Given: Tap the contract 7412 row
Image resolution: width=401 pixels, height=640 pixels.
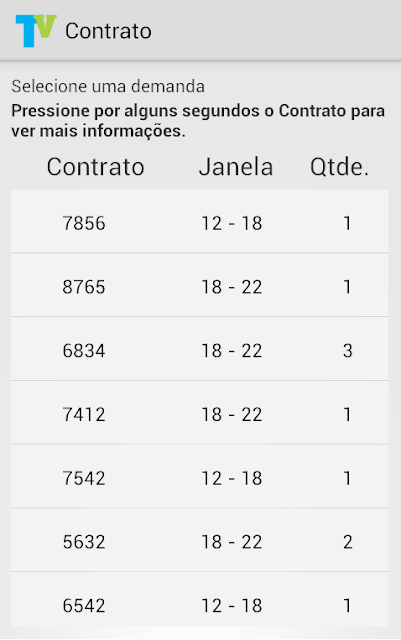Looking at the screenshot, I should (x=200, y=413).
